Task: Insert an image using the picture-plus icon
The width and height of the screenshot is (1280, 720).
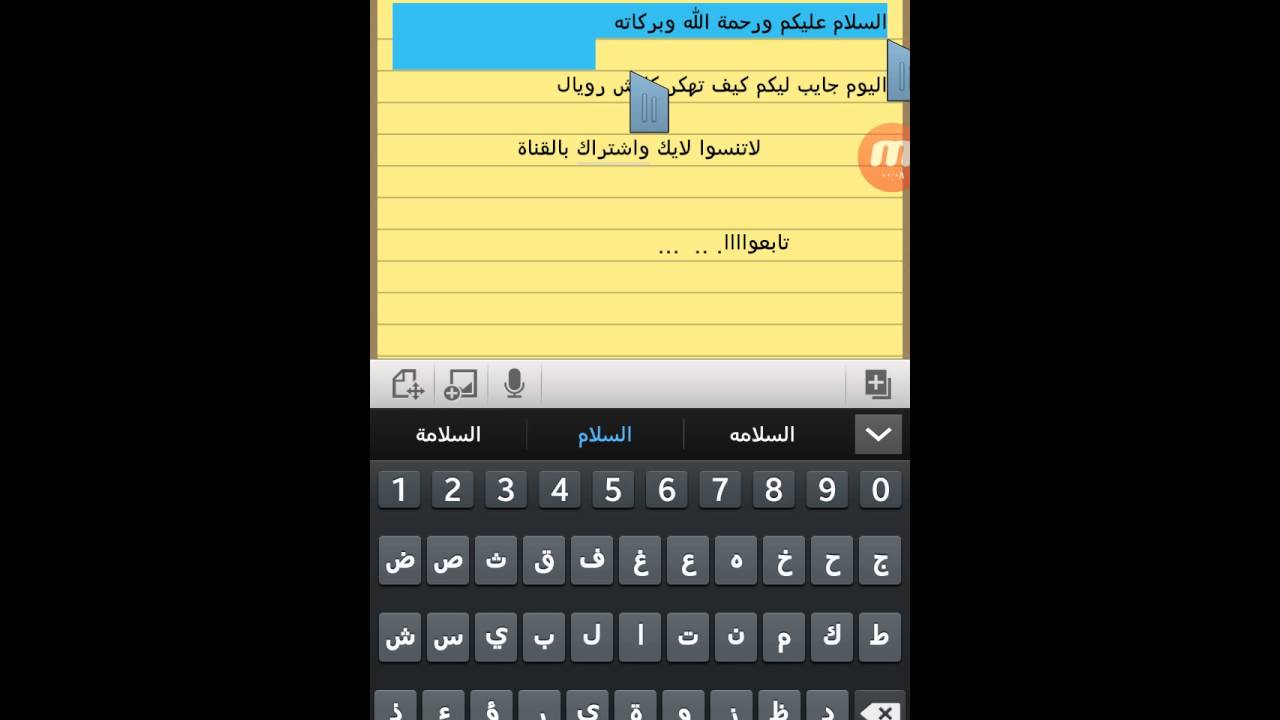Action: point(460,384)
